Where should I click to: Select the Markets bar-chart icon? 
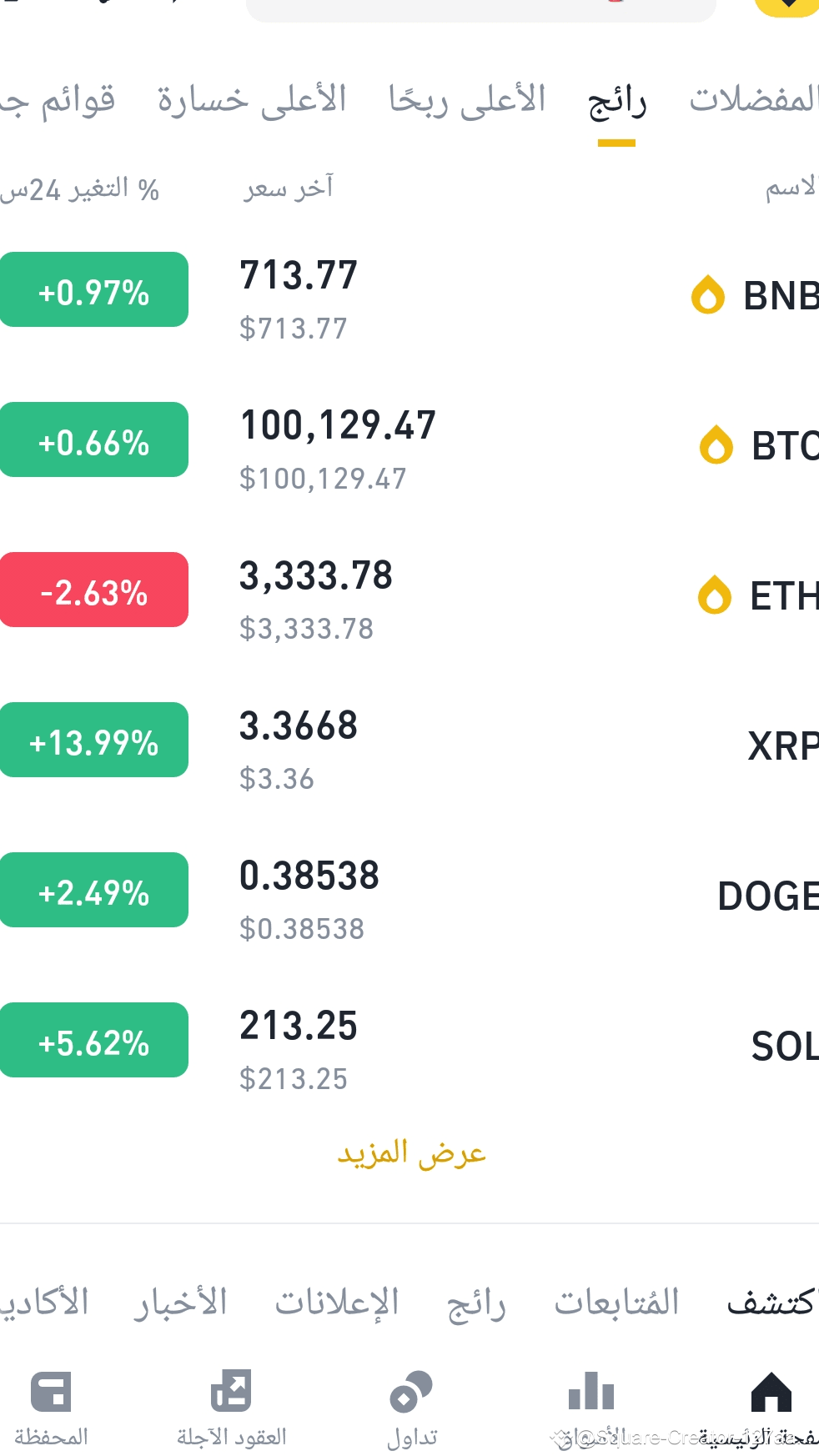coord(590,1389)
